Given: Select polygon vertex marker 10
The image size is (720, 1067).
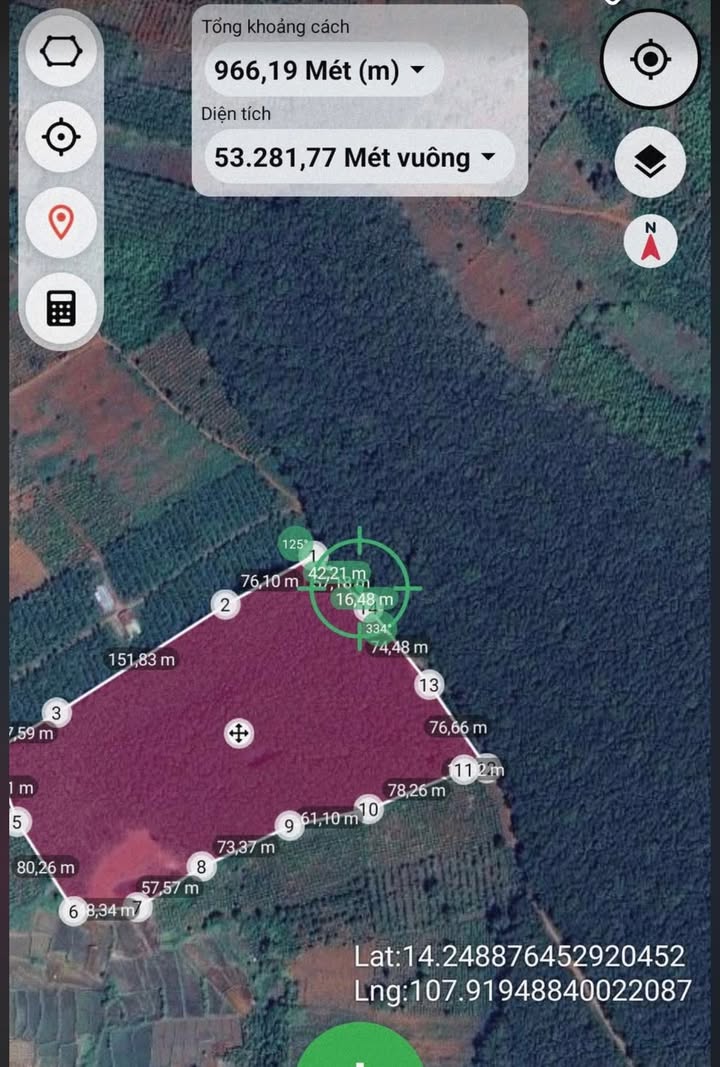Looking at the screenshot, I should point(370,809).
